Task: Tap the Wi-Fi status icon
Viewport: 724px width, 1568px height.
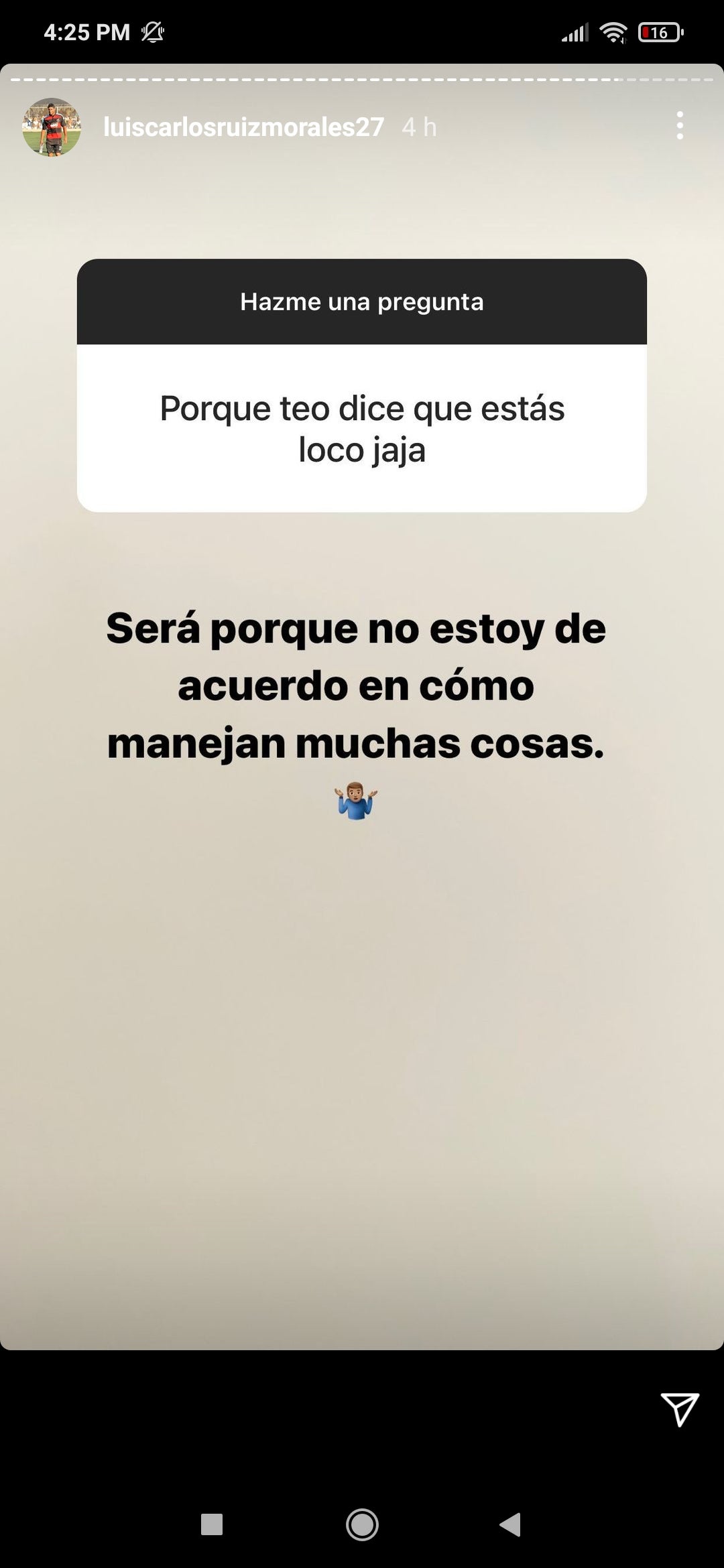Action: tap(614, 30)
